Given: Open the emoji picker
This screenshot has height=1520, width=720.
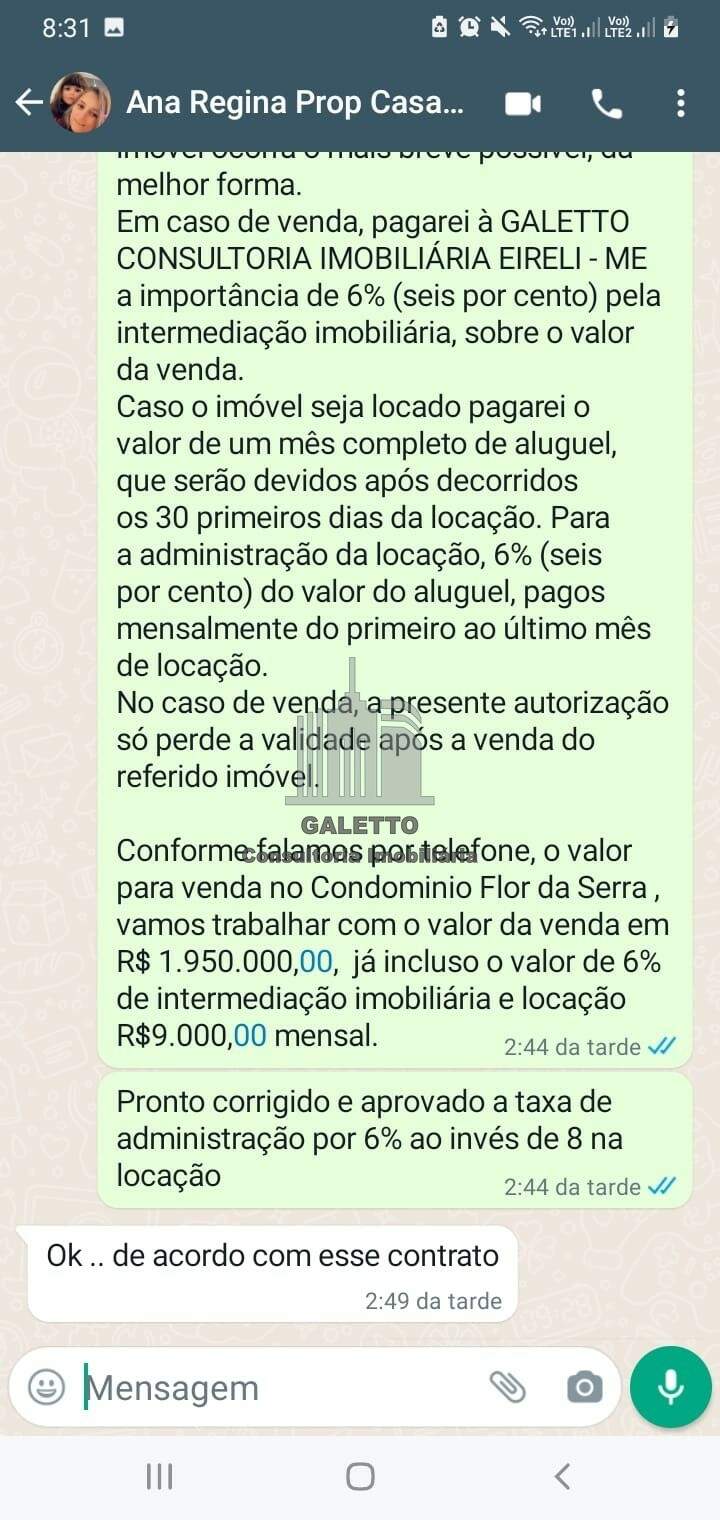Looking at the screenshot, I should pos(46,1387).
